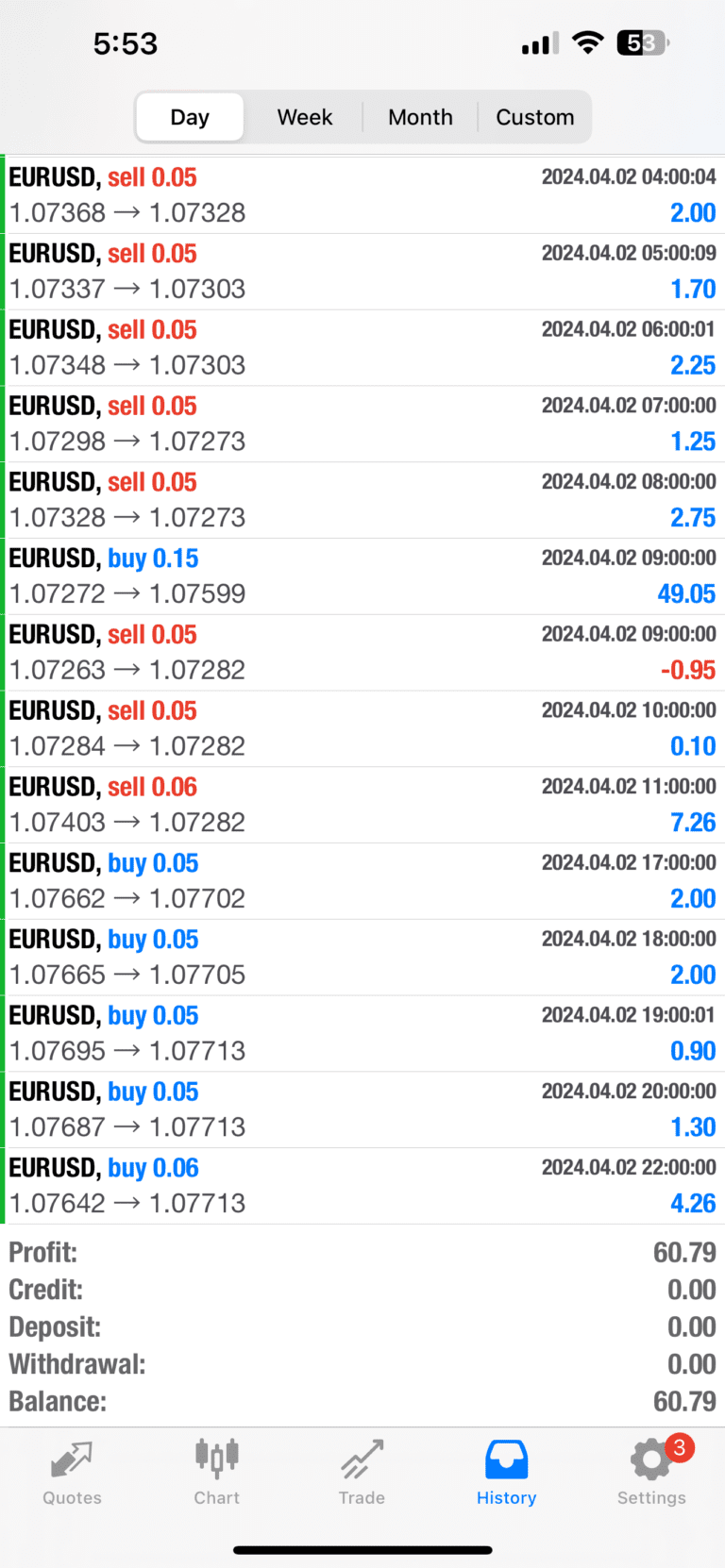Go to the Chart tab

coord(217,1472)
